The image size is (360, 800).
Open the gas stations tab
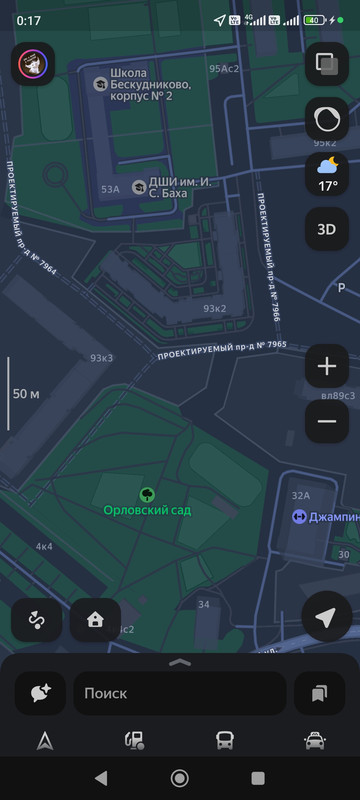pyautogui.click(x=135, y=740)
